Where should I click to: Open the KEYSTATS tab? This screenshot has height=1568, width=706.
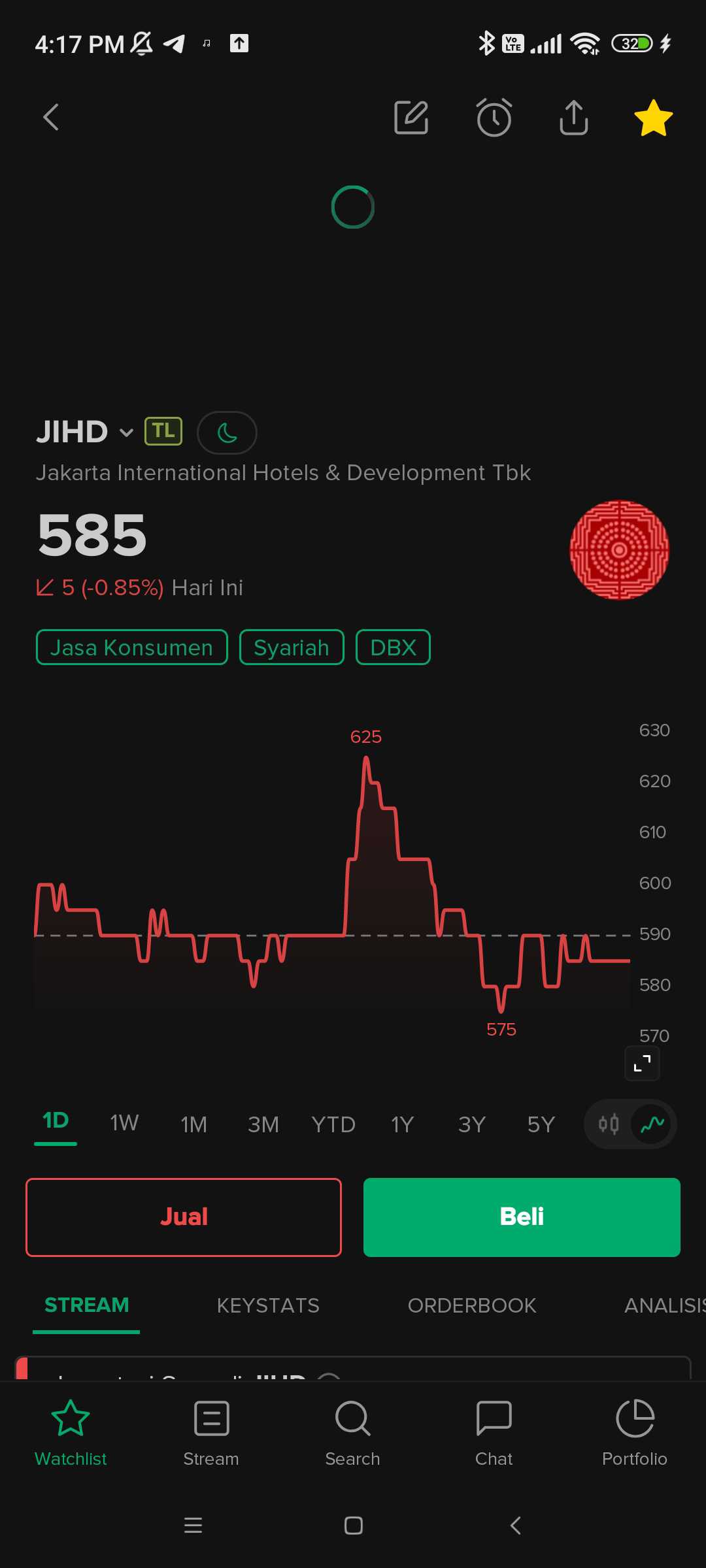point(268,1305)
